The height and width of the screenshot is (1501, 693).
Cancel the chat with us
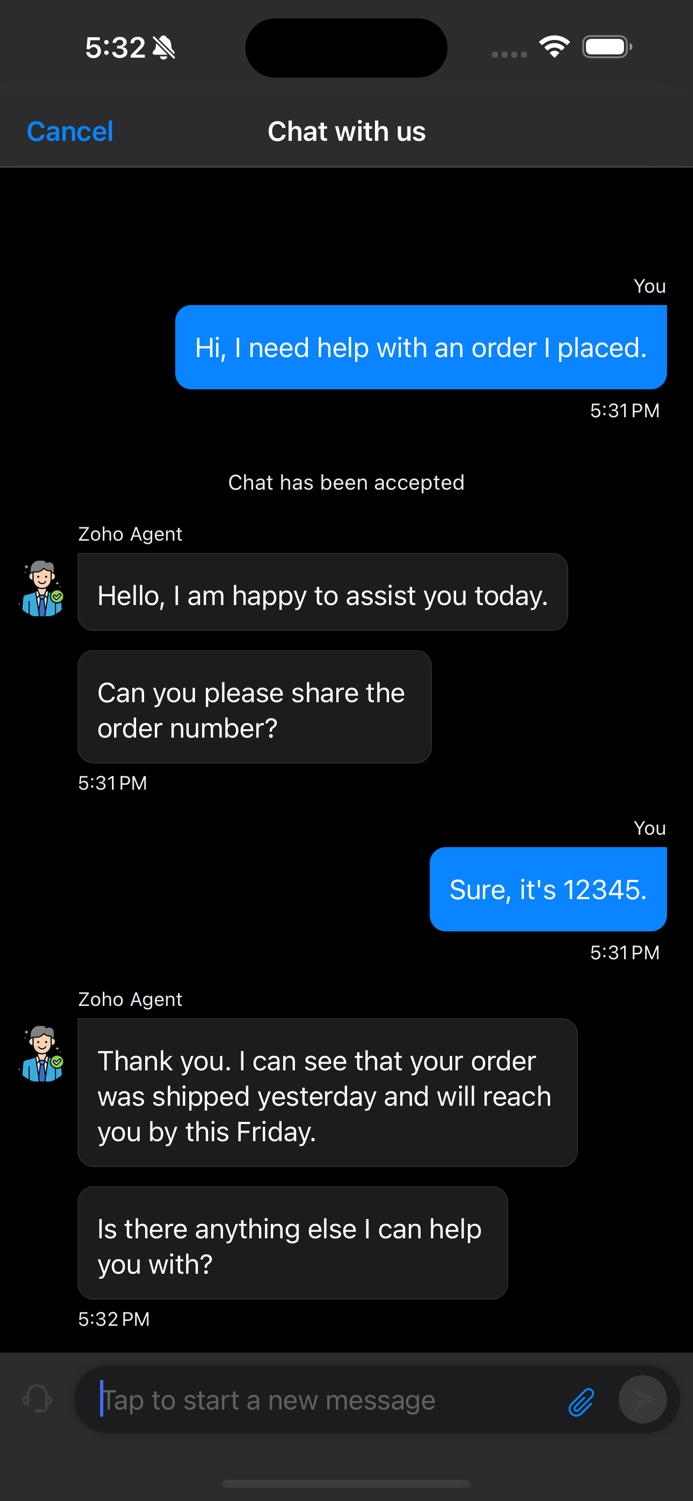70,132
